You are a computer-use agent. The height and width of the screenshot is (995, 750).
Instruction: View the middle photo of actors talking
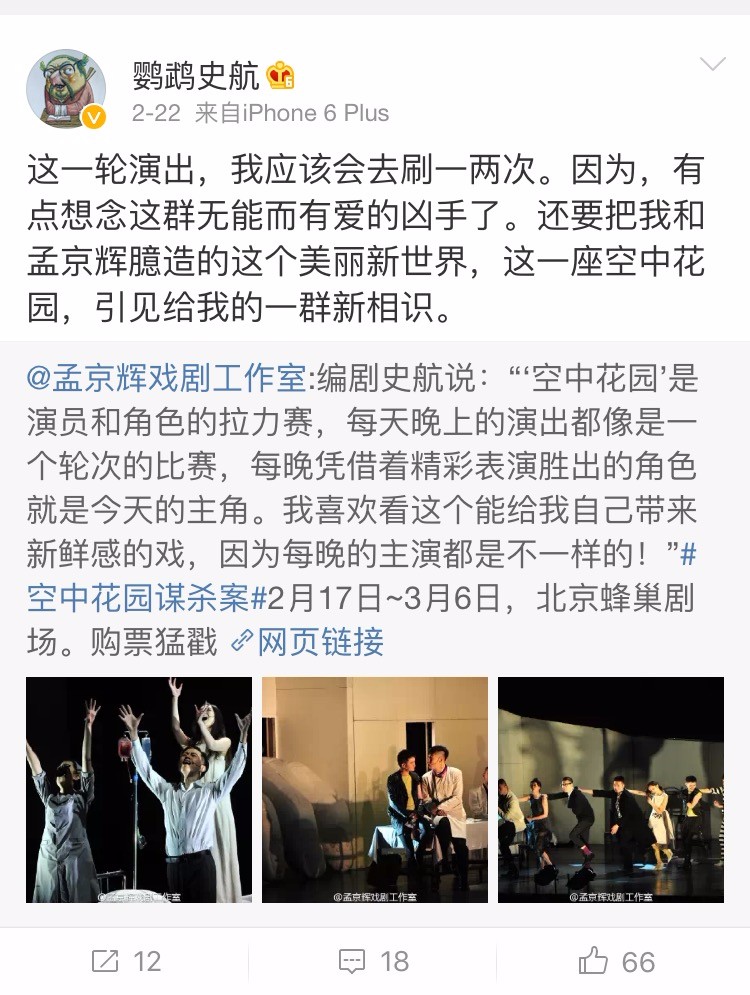[x=375, y=790]
